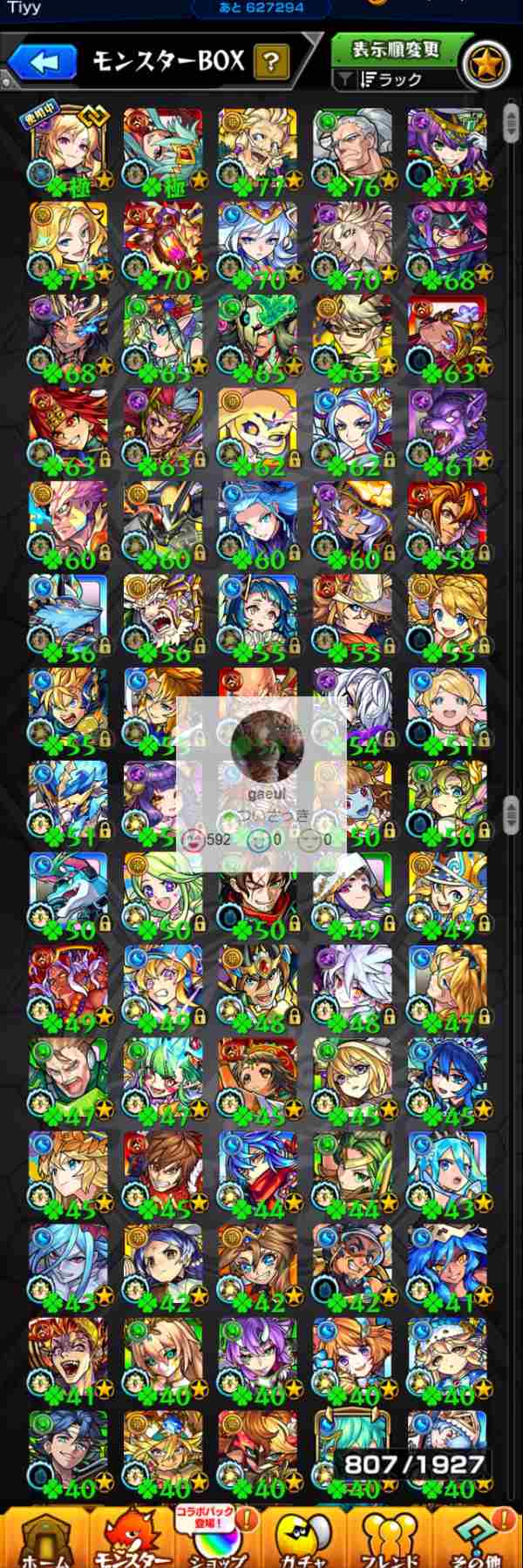Open the purple wolf monster with luck 61
This screenshot has width=523, height=1568.
[x=446, y=429]
